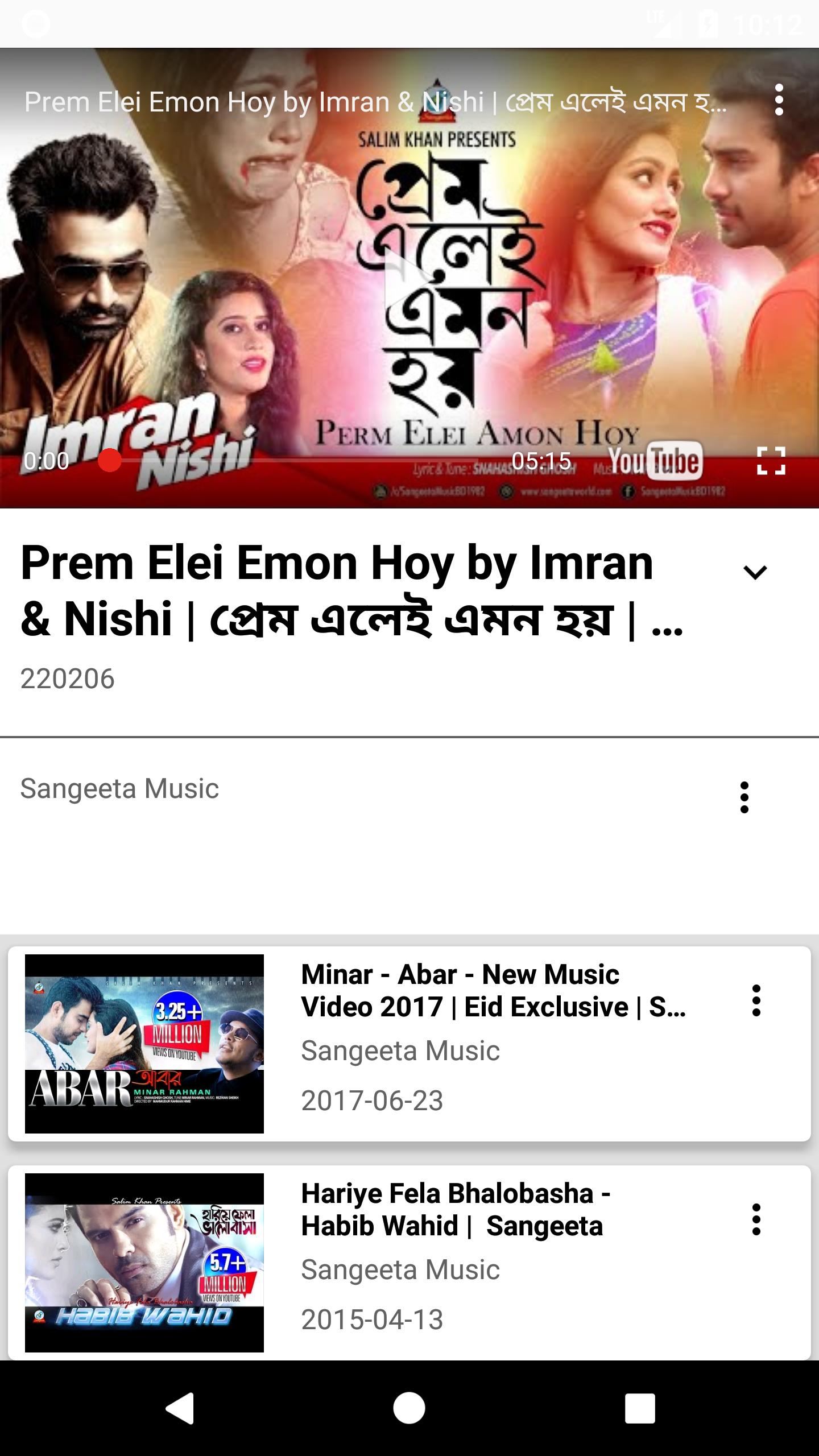Tap the YouTube logo in player
819x1456 pixels.
[655, 461]
